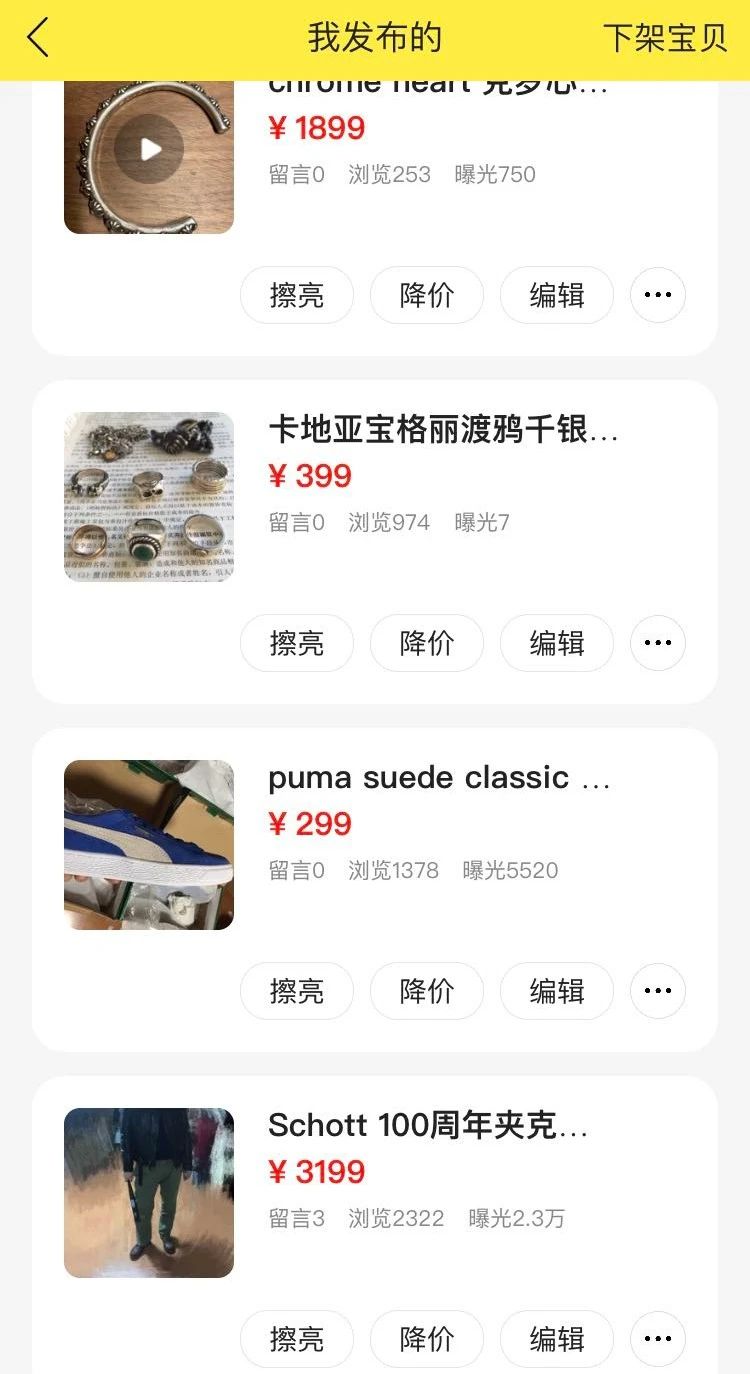This screenshot has width=750, height=1374.
Task: Open more options for the chrome heart listing
Action: [x=657, y=294]
